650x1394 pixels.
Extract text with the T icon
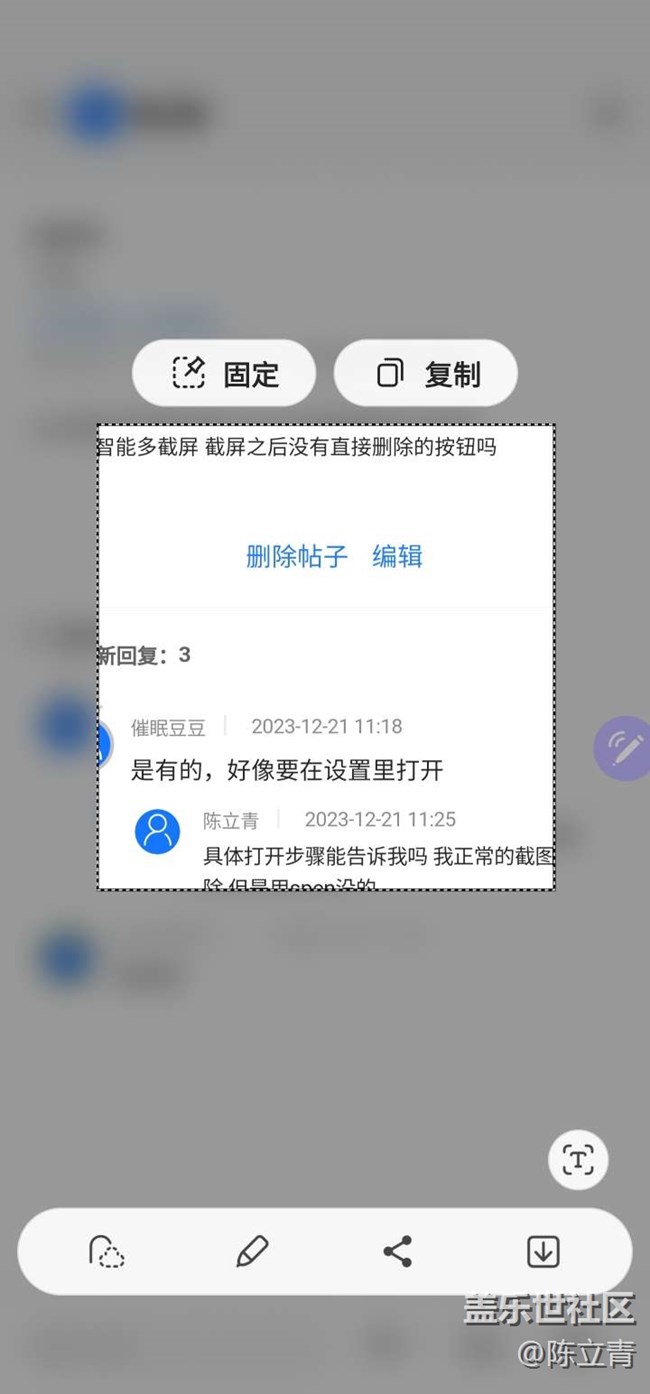[x=578, y=1160]
